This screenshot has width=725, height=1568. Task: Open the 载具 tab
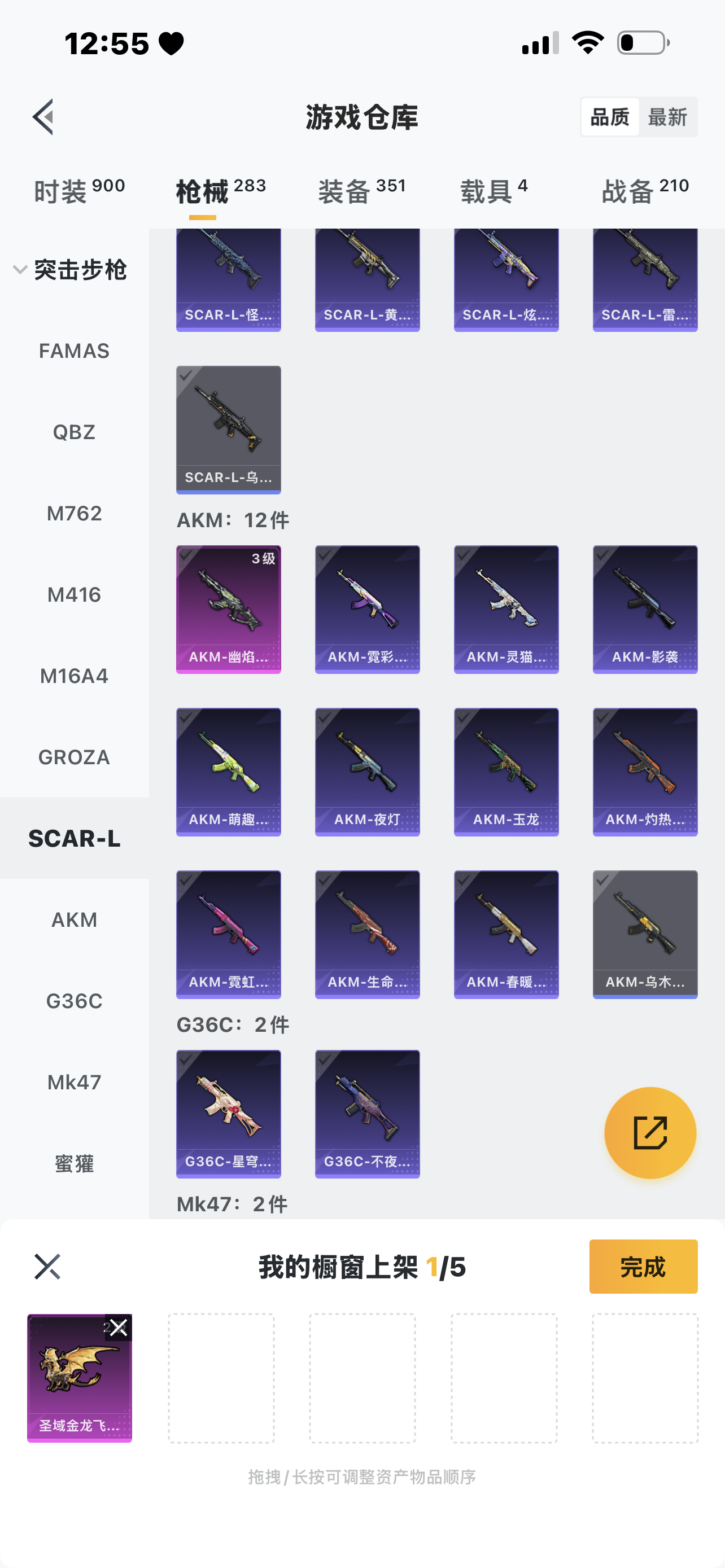pos(493,191)
